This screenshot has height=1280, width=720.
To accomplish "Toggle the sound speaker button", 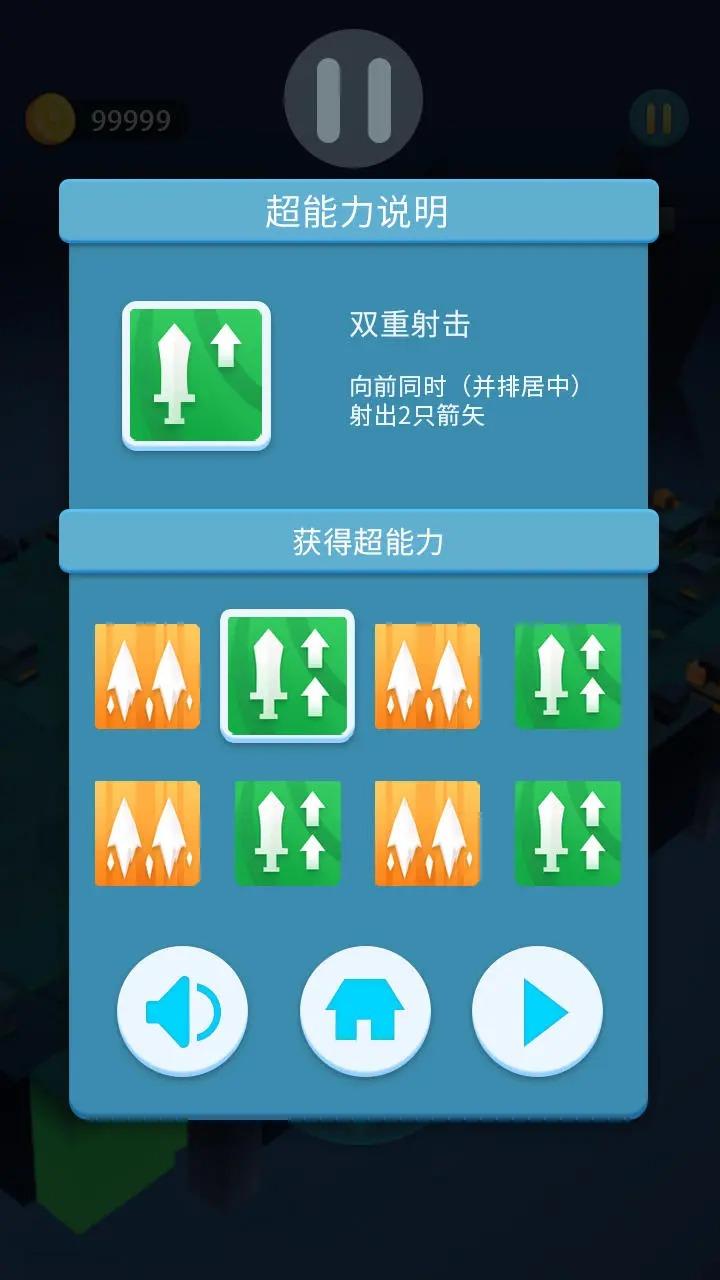I will [182, 1012].
